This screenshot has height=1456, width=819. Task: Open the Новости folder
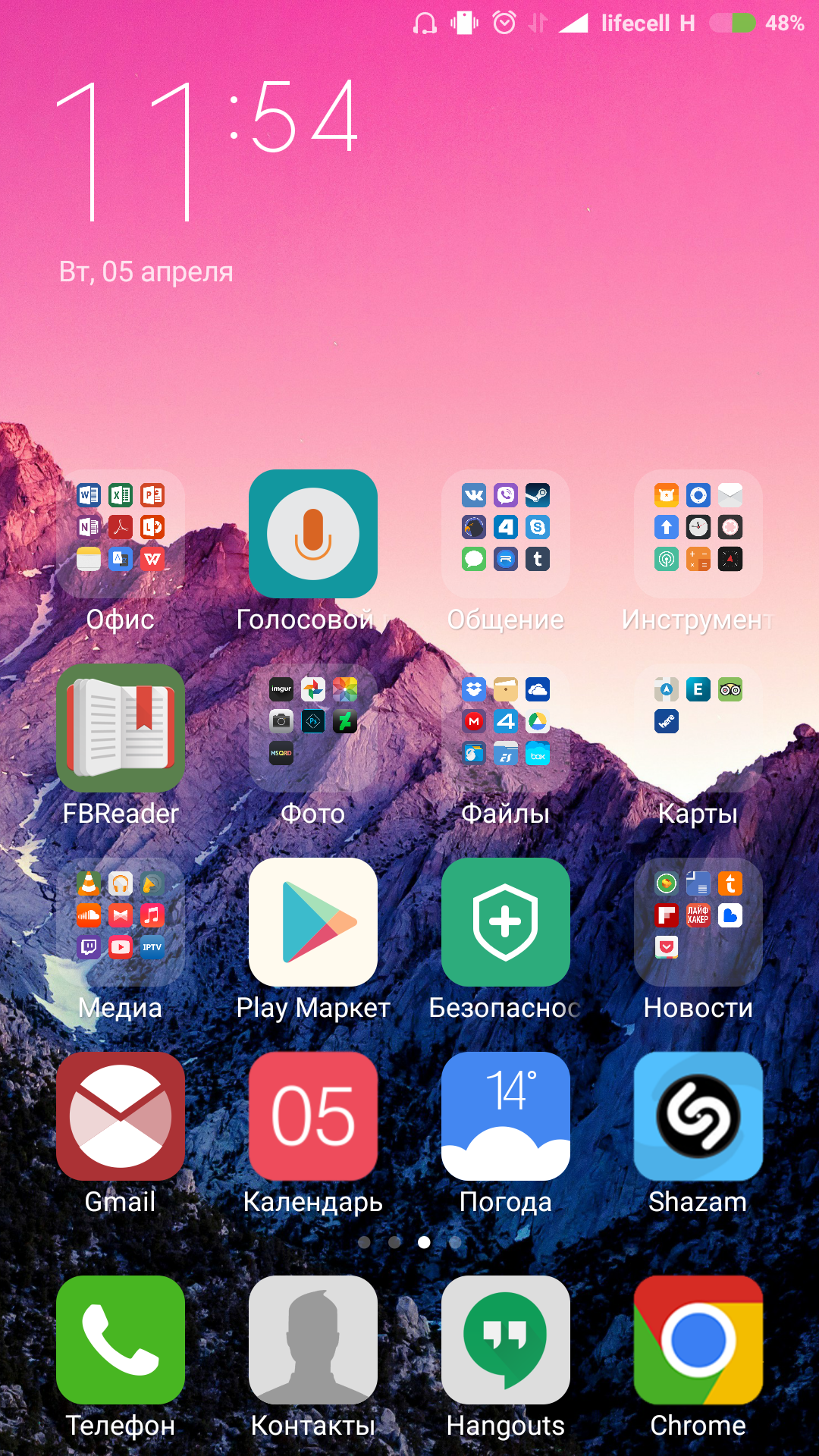coord(698,922)
